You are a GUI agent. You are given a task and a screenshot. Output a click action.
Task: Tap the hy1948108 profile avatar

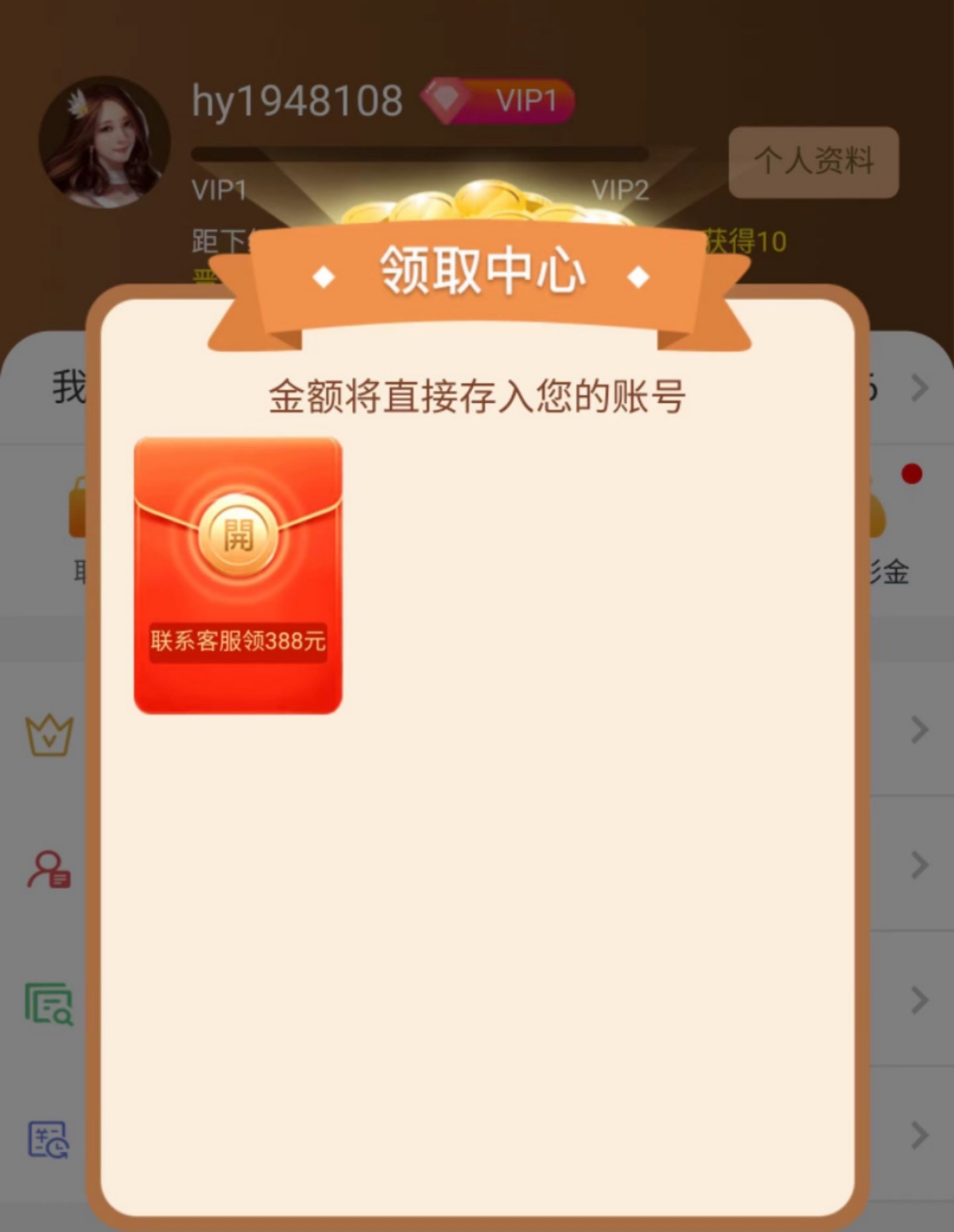click(x=104, y=142)
